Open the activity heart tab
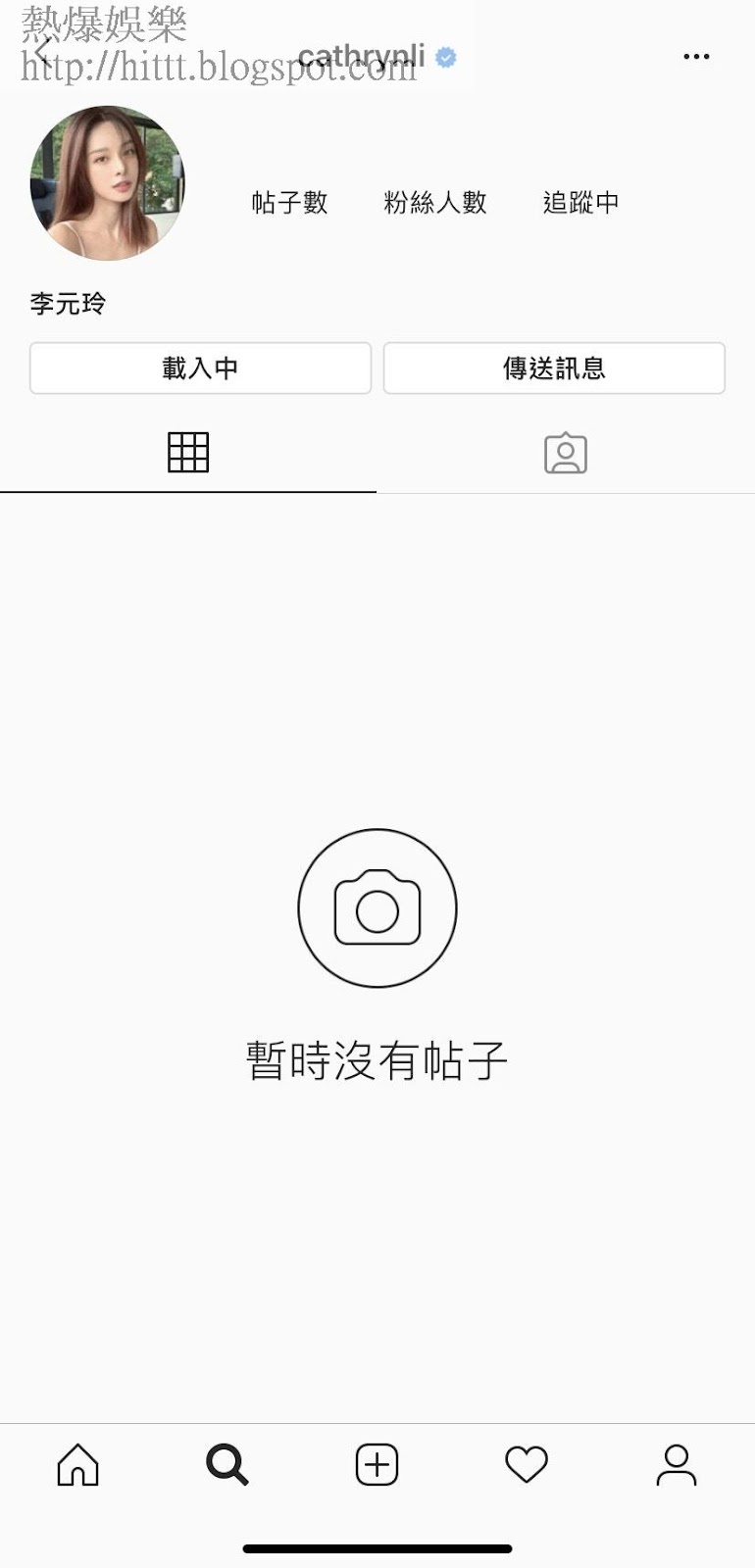Image resolution: width=755 pixels, height=1568 pixels. (527, 1465)
